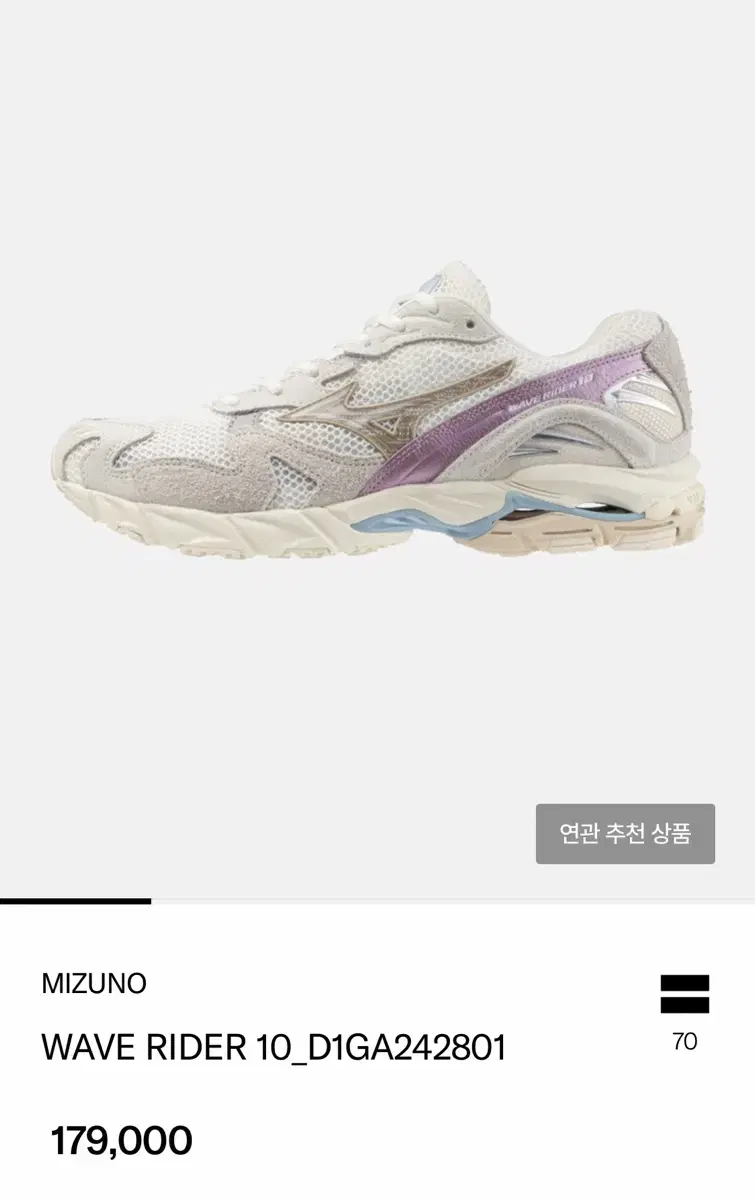Click the product info area below the image
The height and width of the screenshot is (1200, 755).
[275, 1045]
